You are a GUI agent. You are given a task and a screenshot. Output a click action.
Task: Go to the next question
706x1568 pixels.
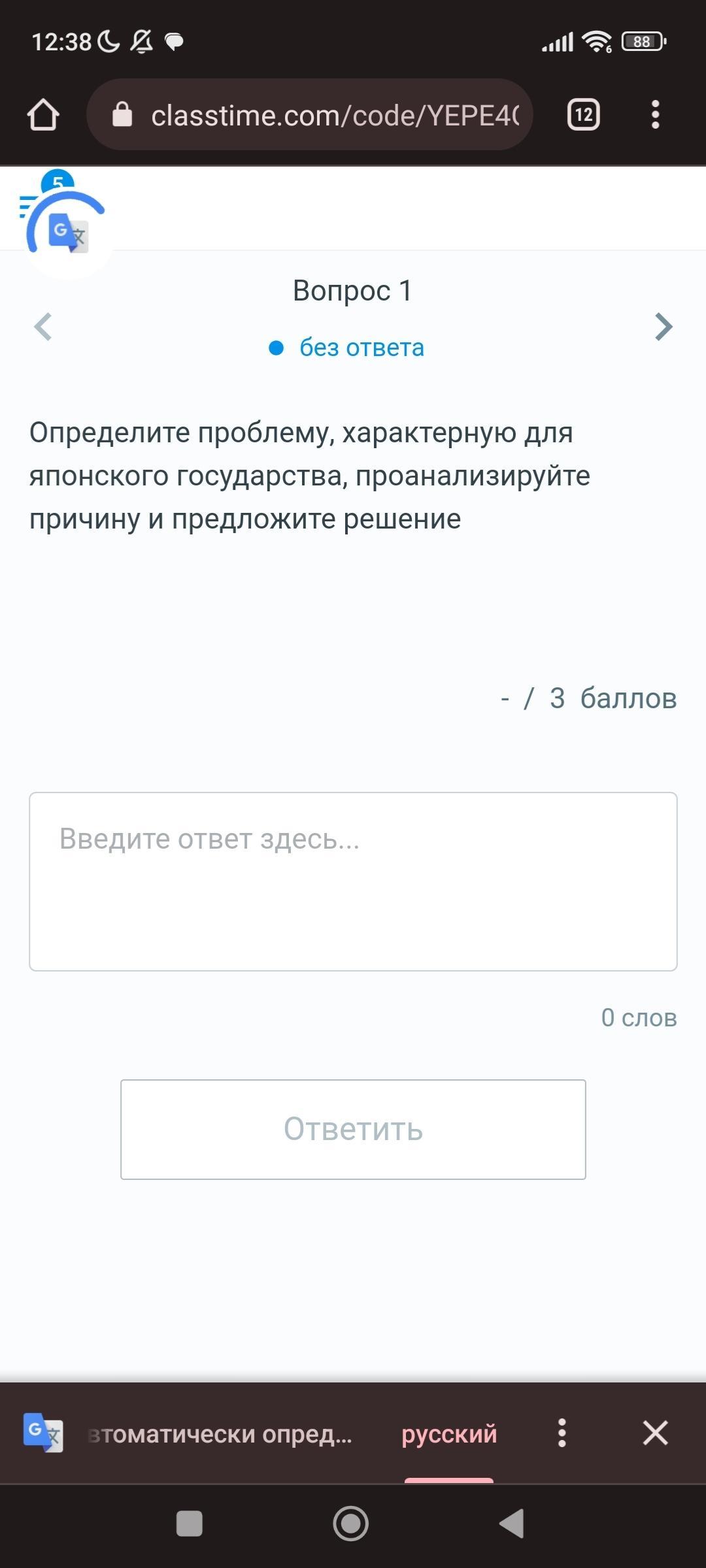coord(664,327)
